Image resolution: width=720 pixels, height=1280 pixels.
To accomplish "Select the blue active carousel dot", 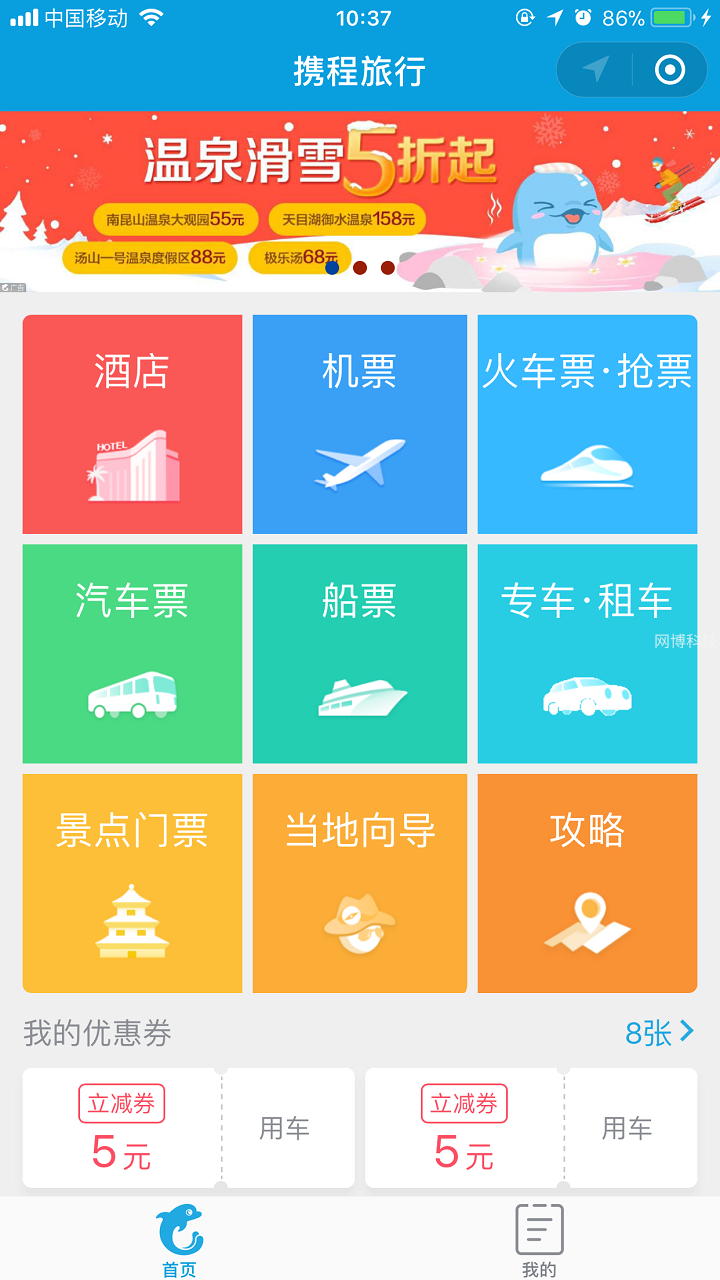I will click(x=332, y=268).
